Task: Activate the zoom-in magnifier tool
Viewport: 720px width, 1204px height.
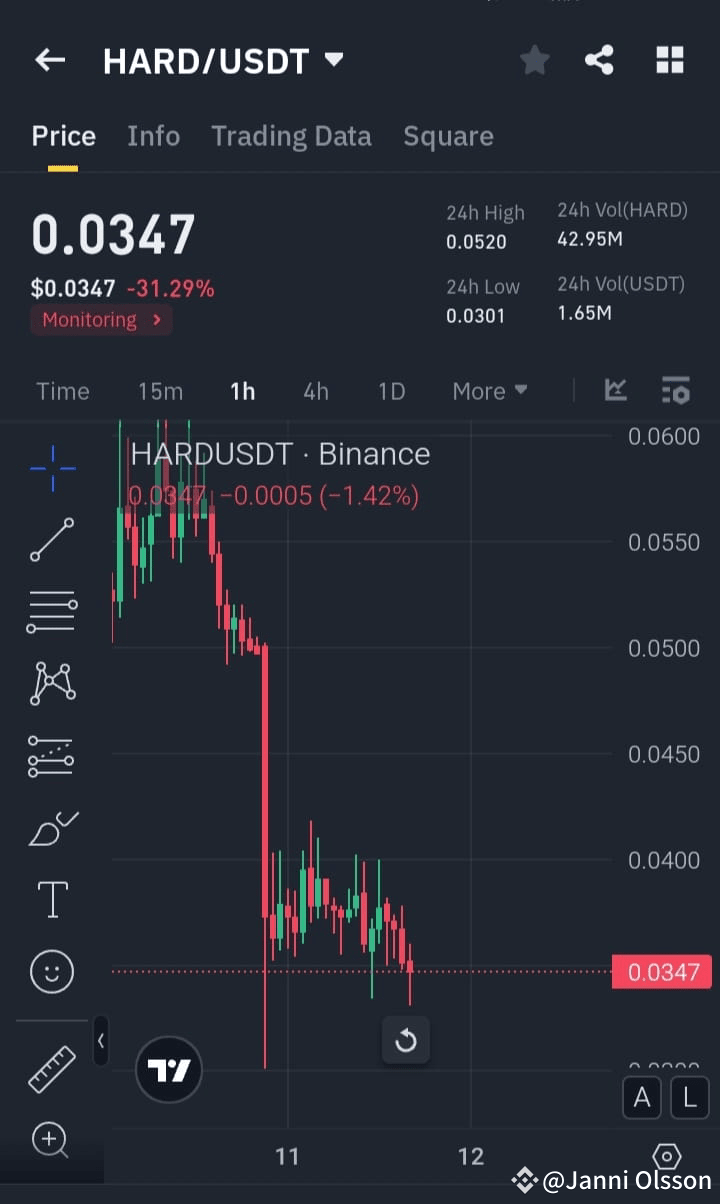Action: tap(51, 1140)
